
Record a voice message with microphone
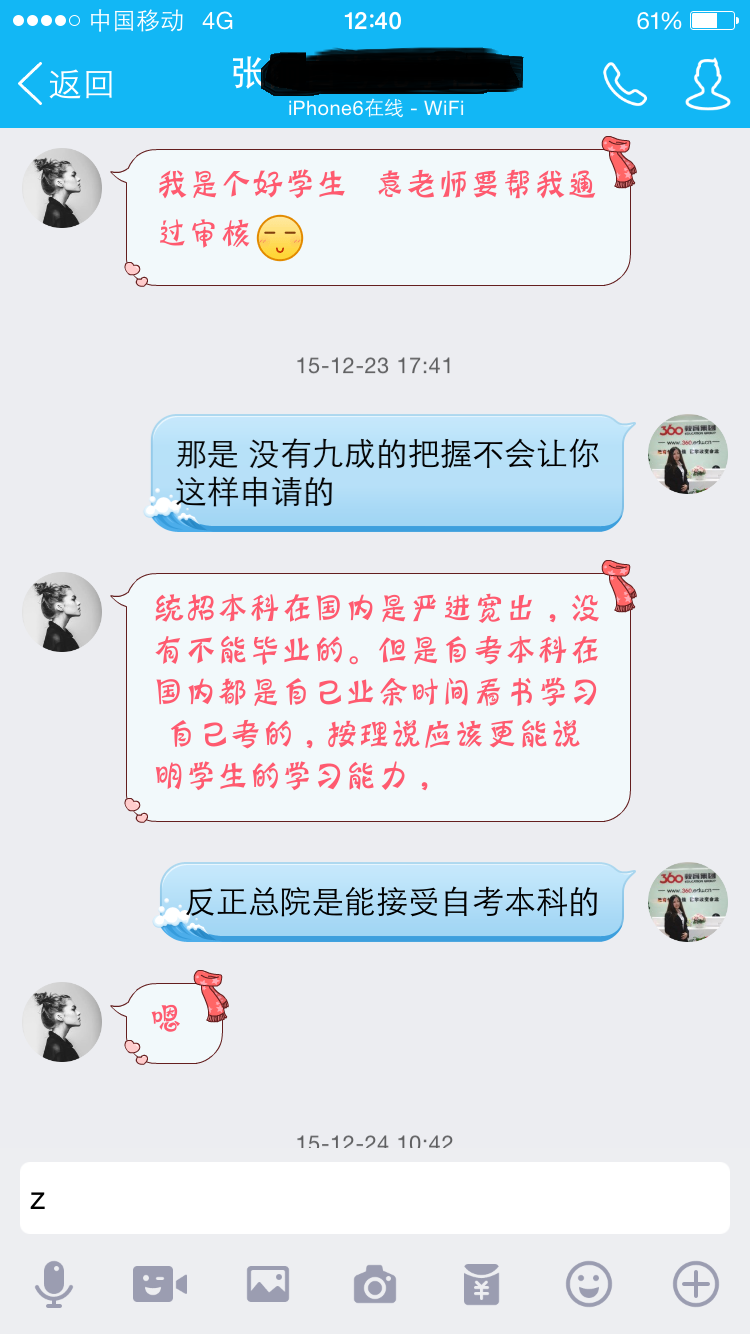(54, 1283)
